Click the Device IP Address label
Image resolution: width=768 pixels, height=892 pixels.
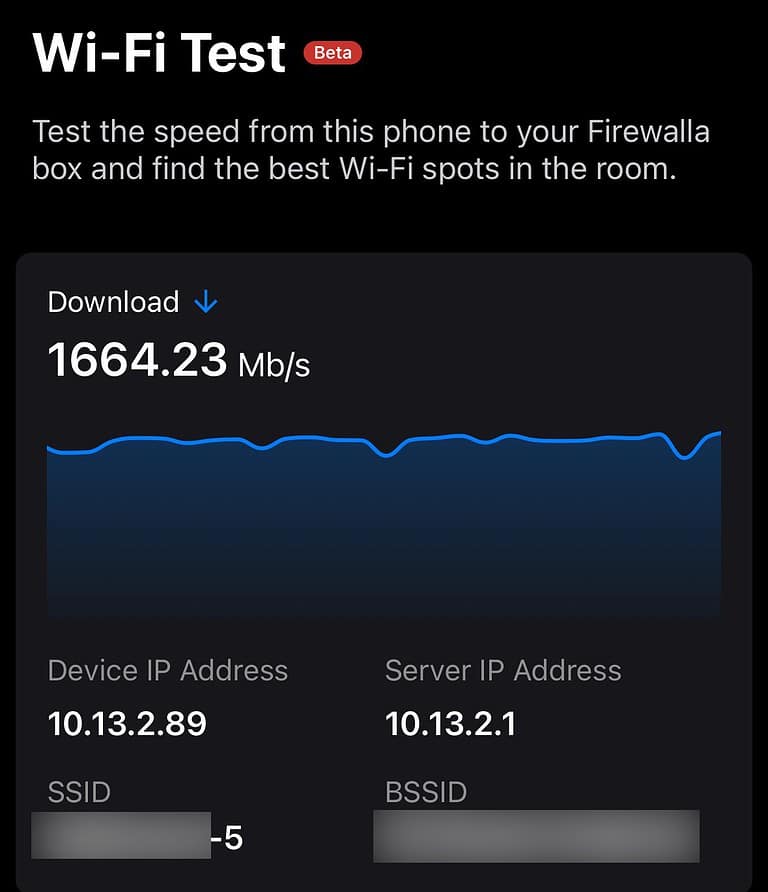[168, 670]
